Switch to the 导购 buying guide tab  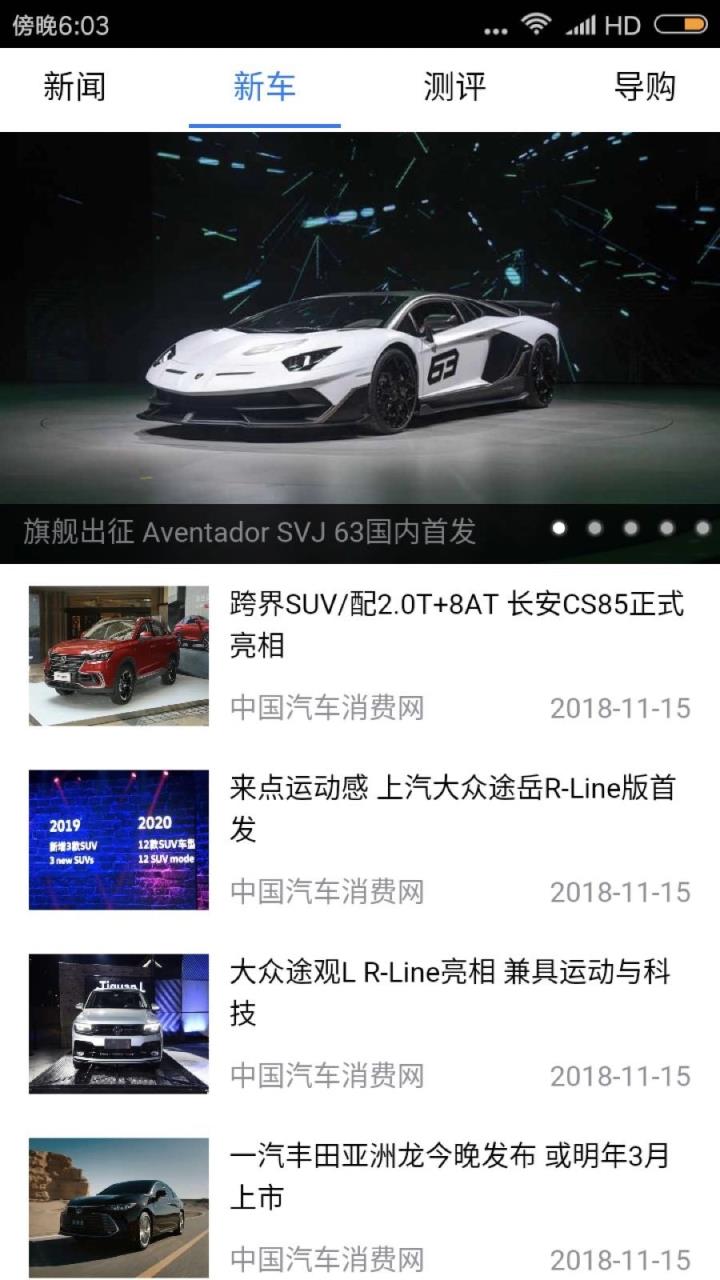[x=644, y=88]
